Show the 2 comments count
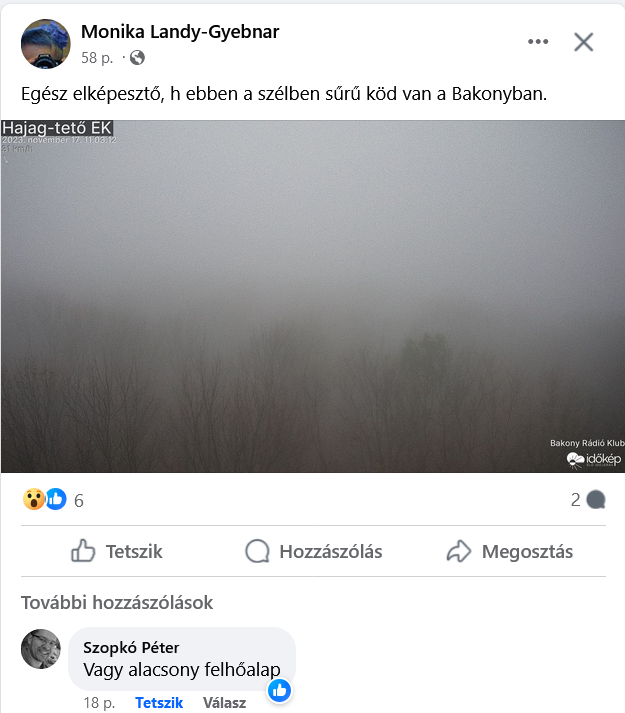Image resolution: width=625 pixels, height=713 pixels. click(587, 499)
